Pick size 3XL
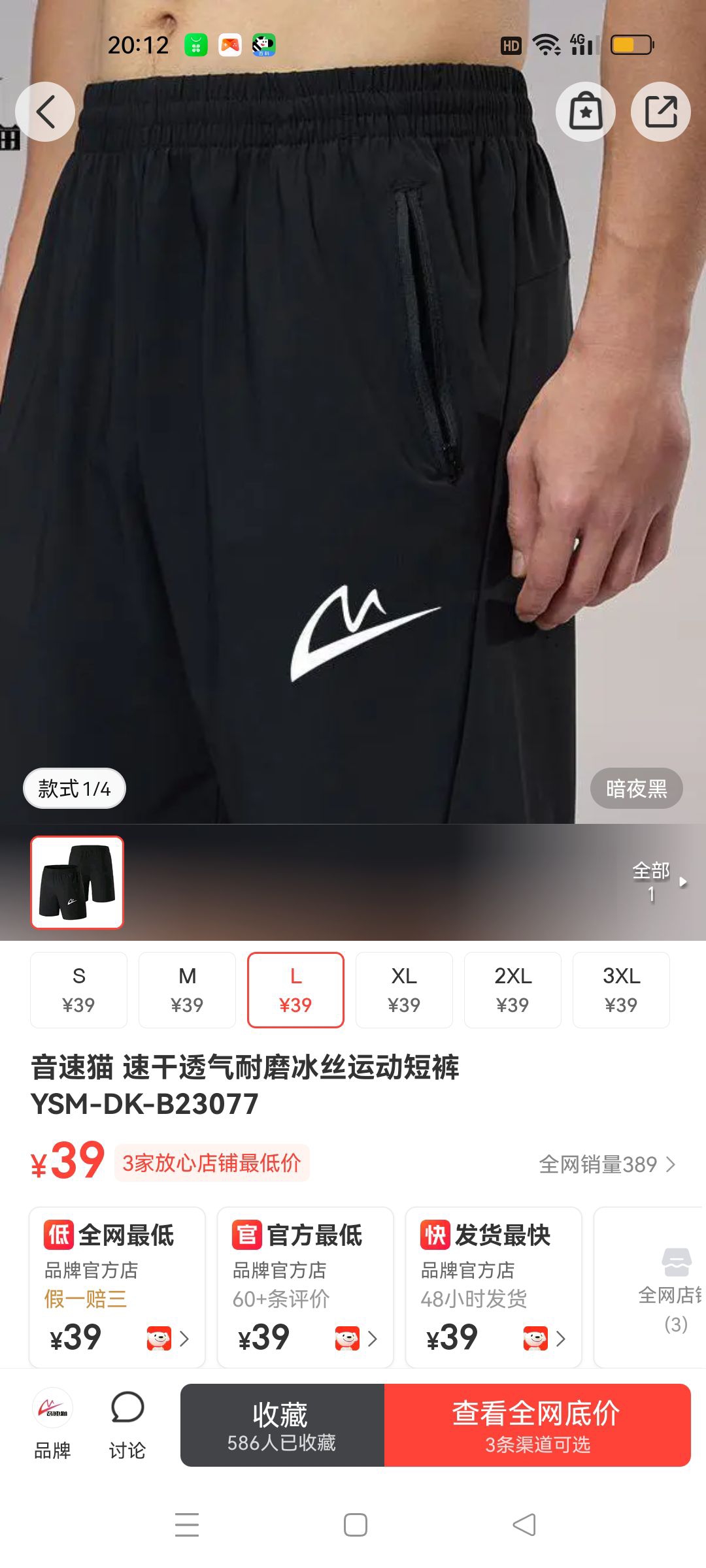 pos(621,990)
